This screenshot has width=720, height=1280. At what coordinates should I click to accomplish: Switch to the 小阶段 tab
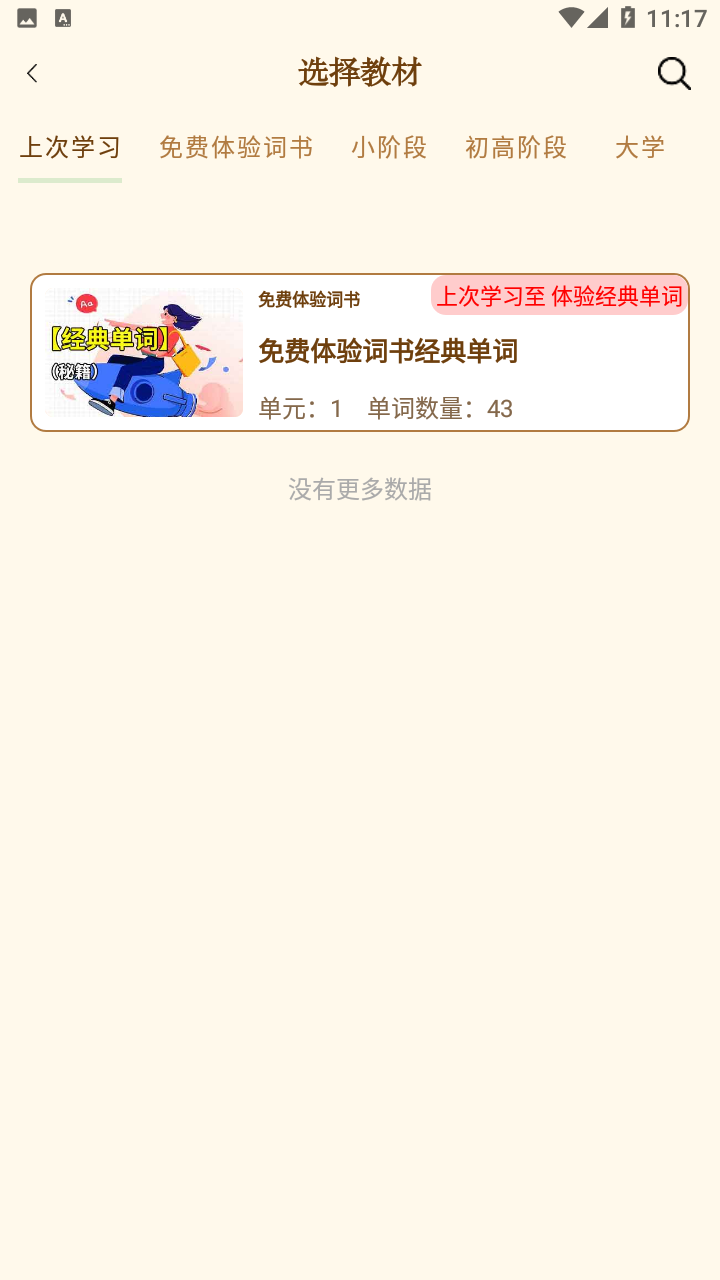(x=389, y=148)
